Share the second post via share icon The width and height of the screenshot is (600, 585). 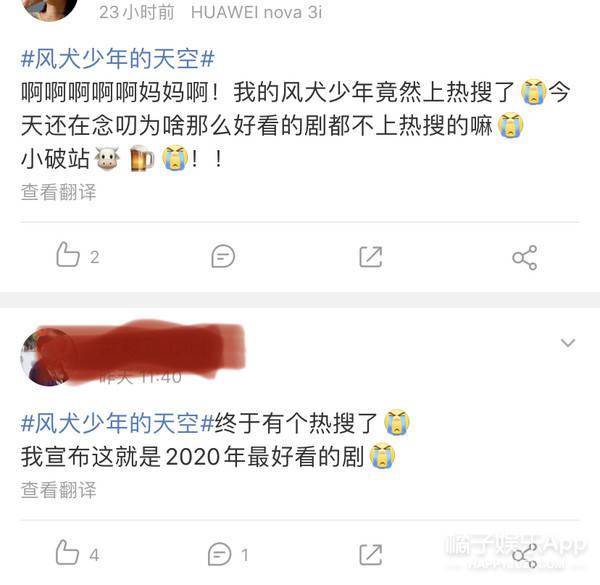(524, 553)
